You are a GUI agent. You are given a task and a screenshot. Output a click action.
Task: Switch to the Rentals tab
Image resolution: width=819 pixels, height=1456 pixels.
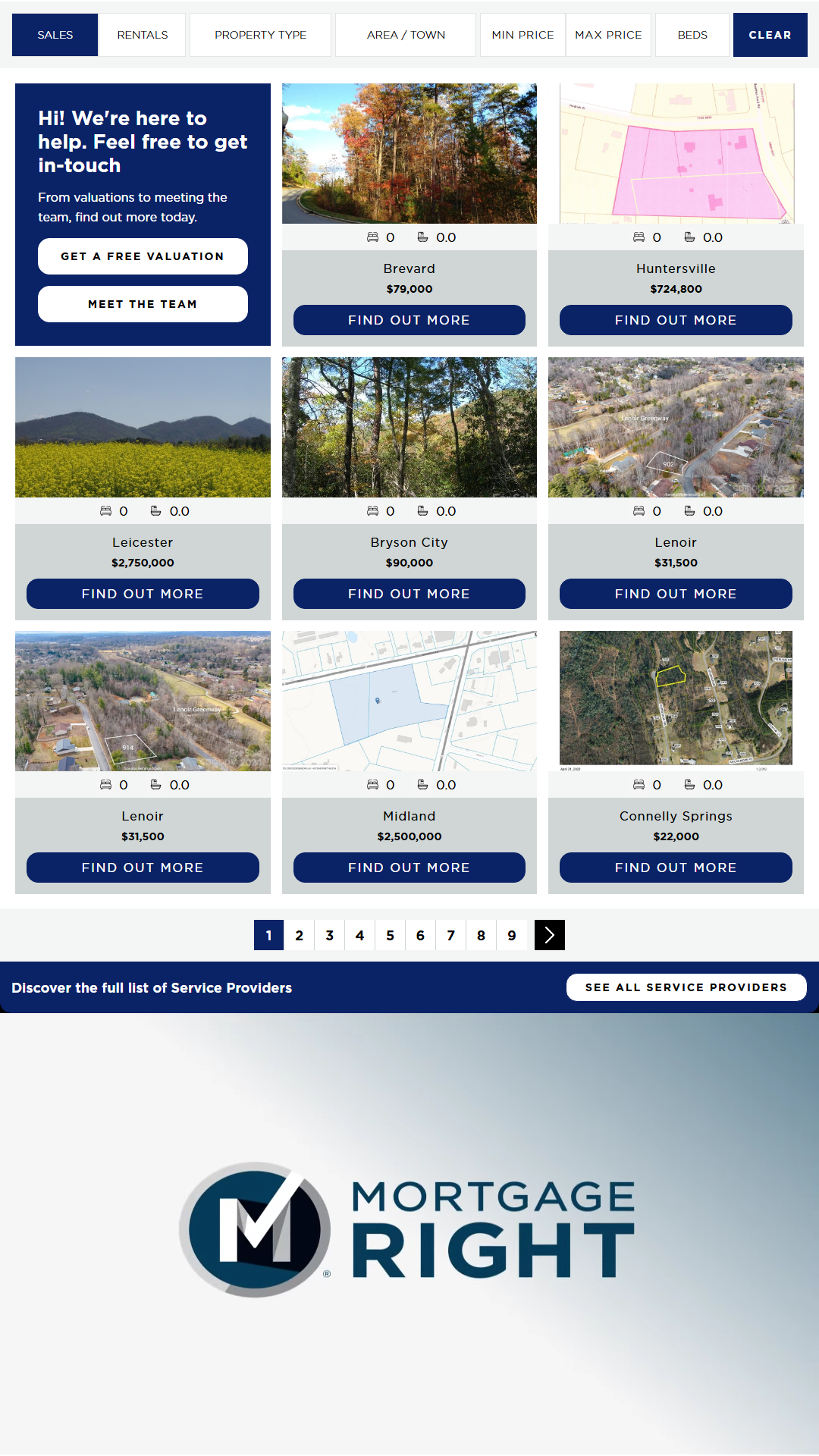[x=143, y=35]
